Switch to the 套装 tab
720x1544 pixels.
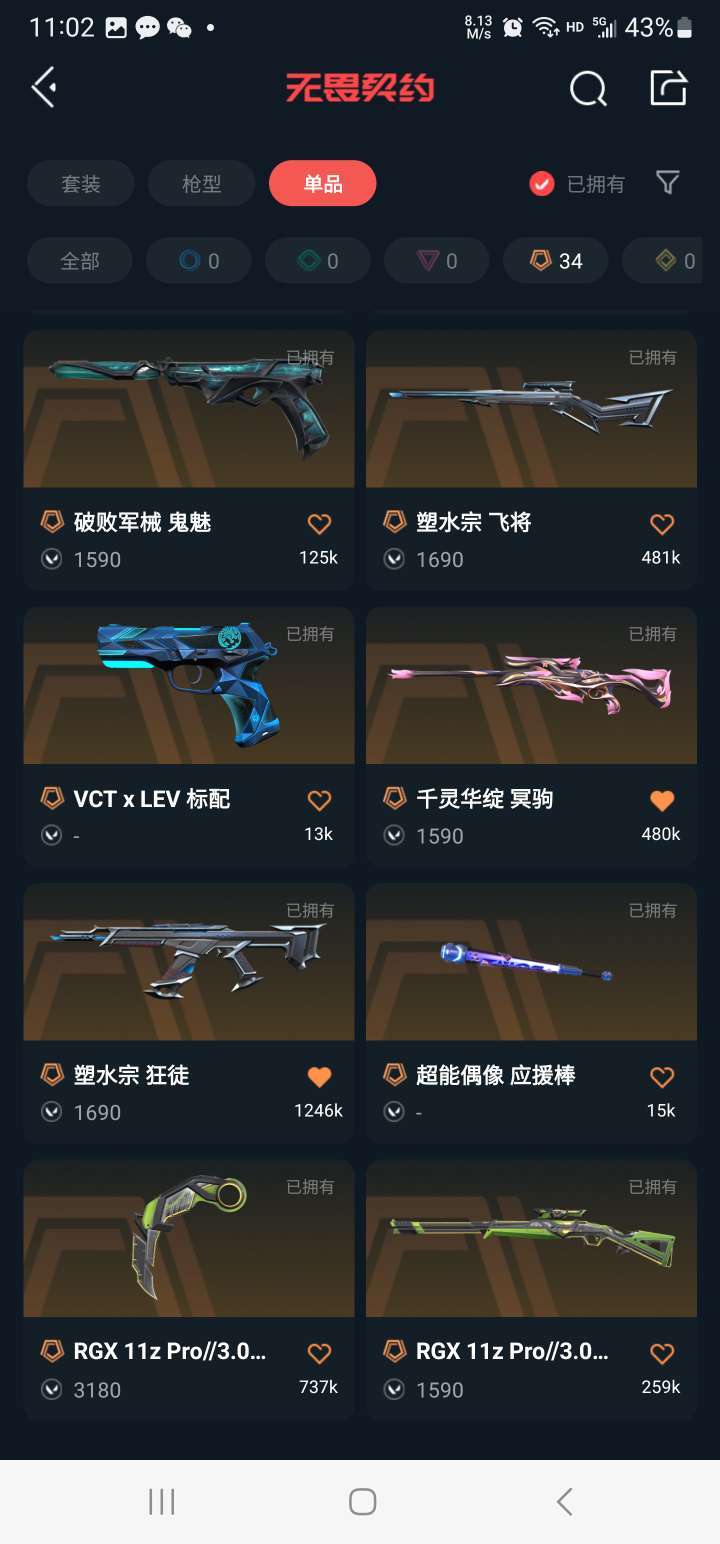click(x=81, y=184)
